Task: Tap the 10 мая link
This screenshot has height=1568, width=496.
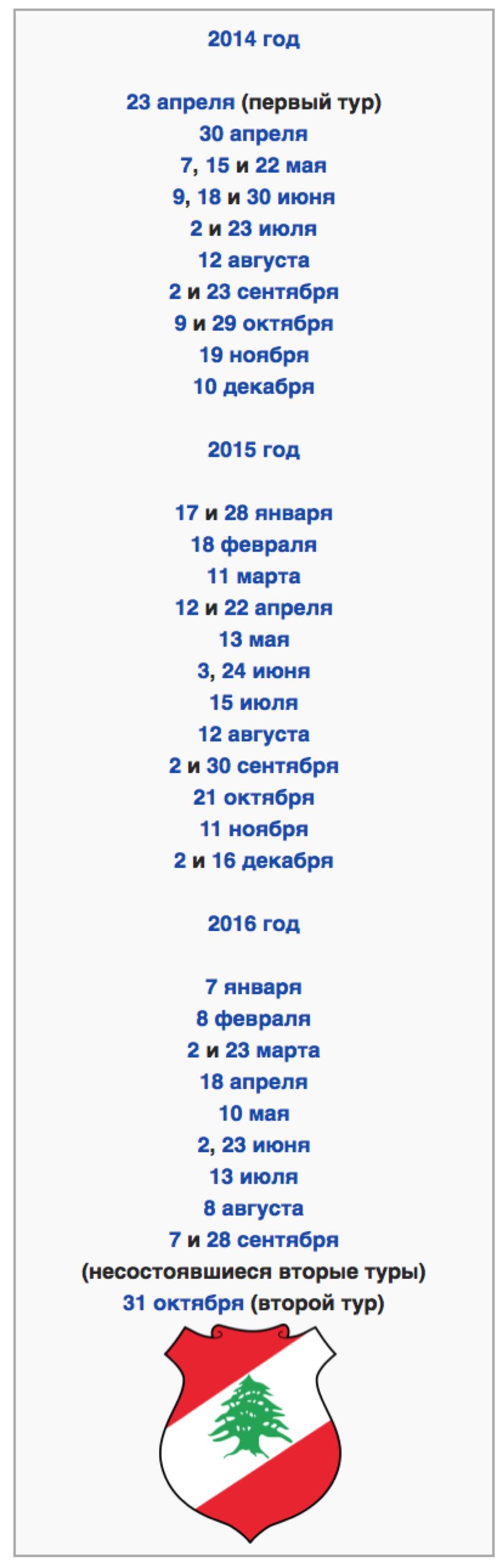Action: [254, 1114]
